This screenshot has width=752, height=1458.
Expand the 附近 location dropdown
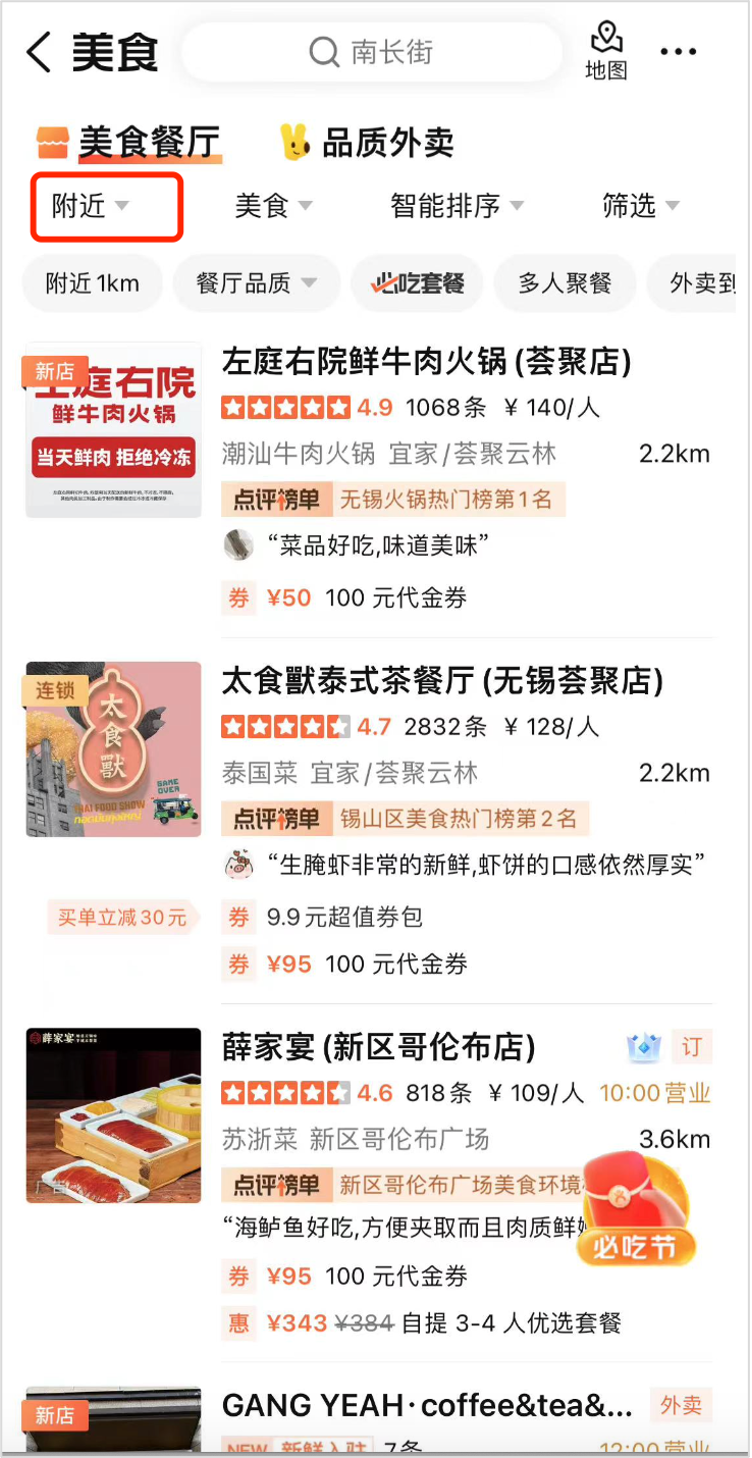(x=92, y=206)
